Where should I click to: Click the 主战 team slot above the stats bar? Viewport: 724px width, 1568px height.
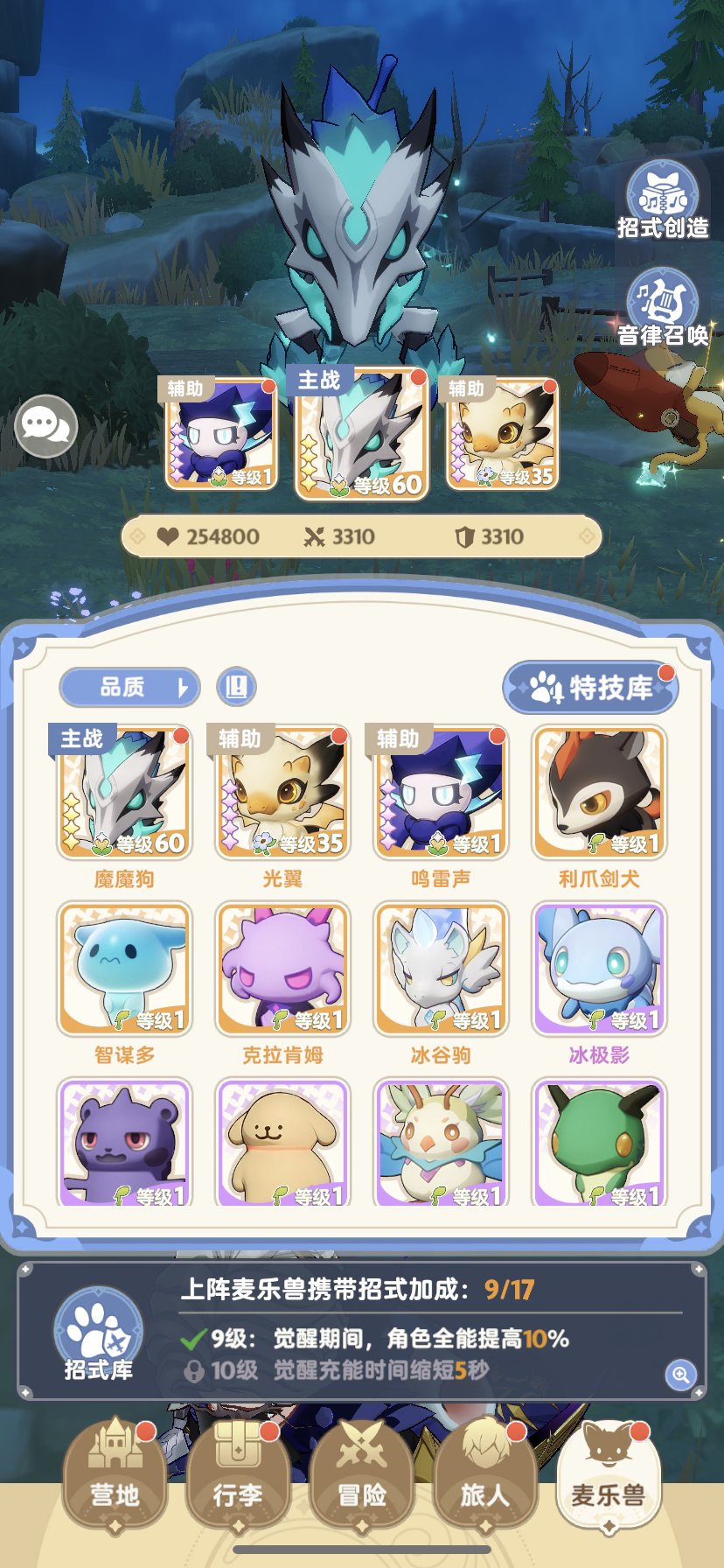point(361,437)
